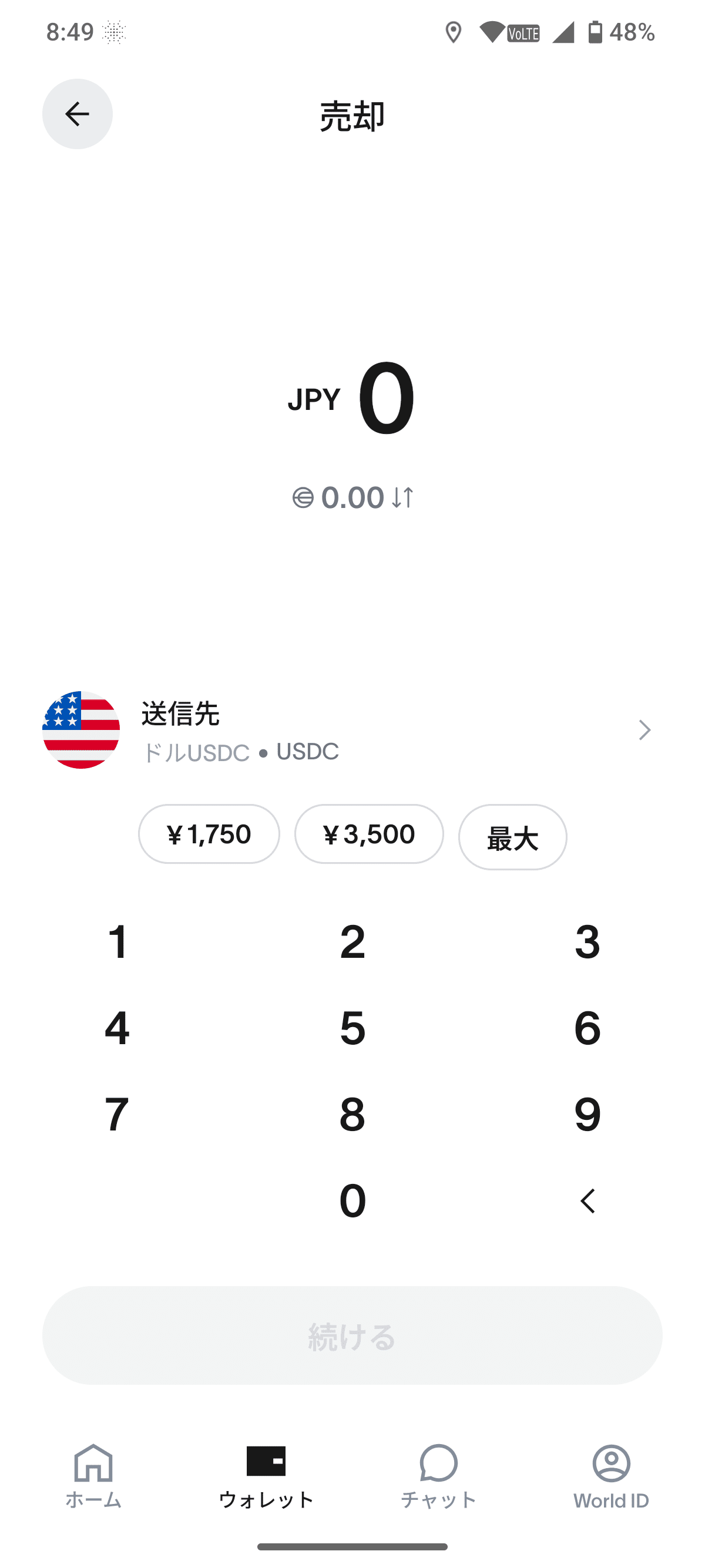Enter digit 1 on the keypad

(x=117, y=941)
